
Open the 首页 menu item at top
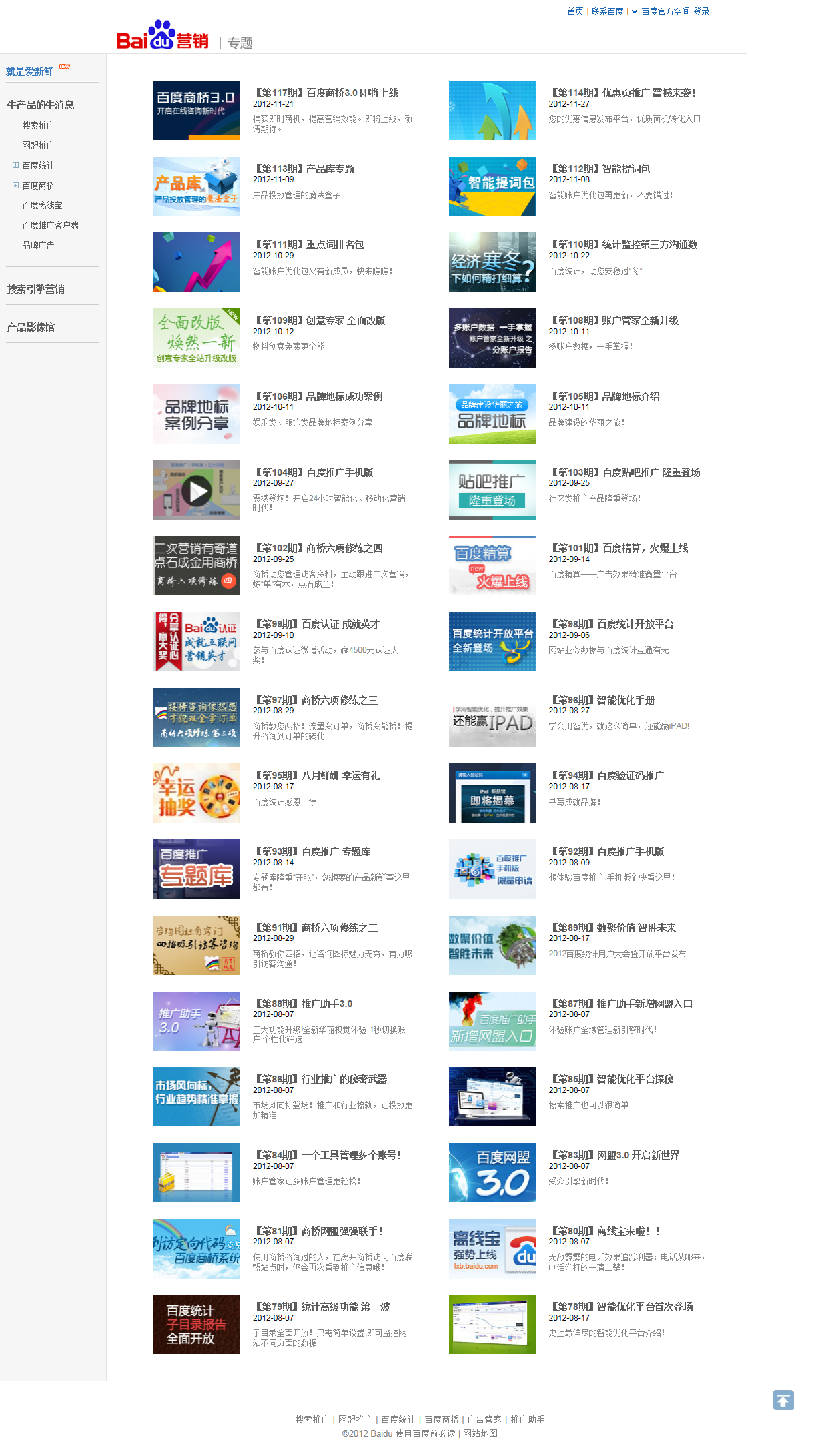click(574, 11)
